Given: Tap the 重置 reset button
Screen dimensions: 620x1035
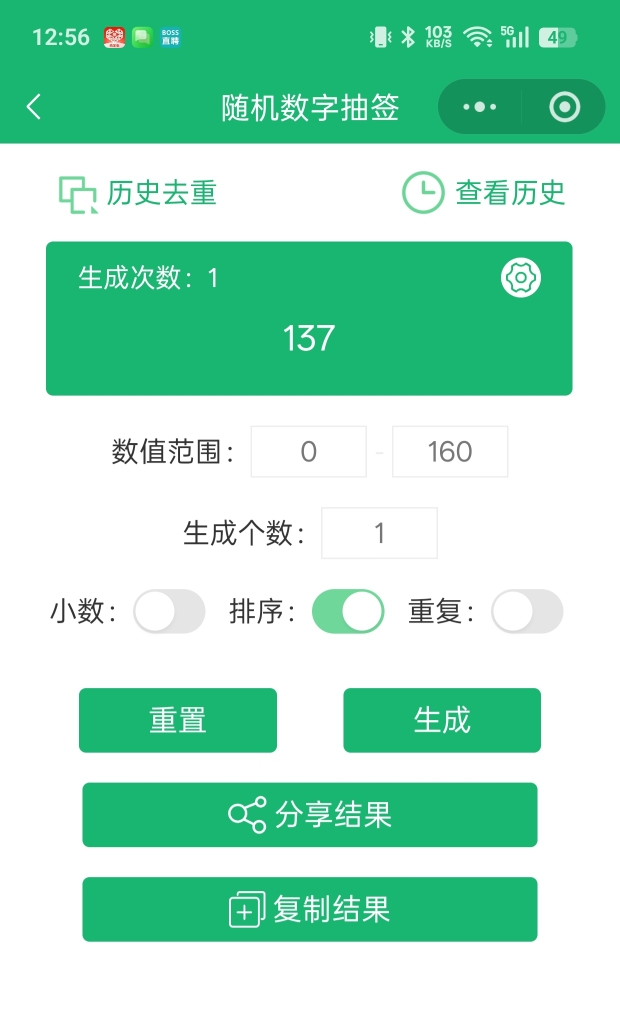Looking at the screenshot, I should coord(178,720).
